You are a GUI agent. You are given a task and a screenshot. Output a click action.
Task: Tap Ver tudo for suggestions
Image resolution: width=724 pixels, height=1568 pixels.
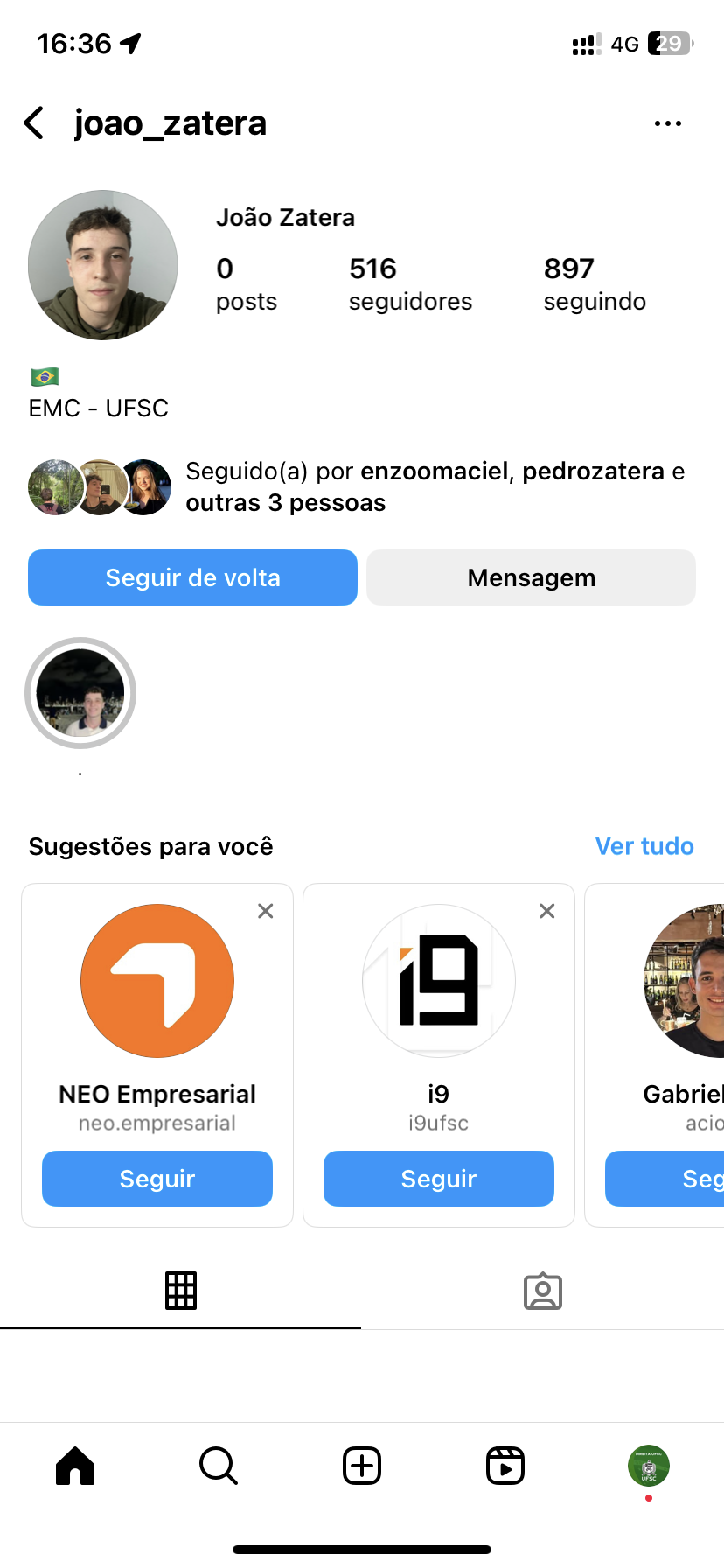coord(644,846)
